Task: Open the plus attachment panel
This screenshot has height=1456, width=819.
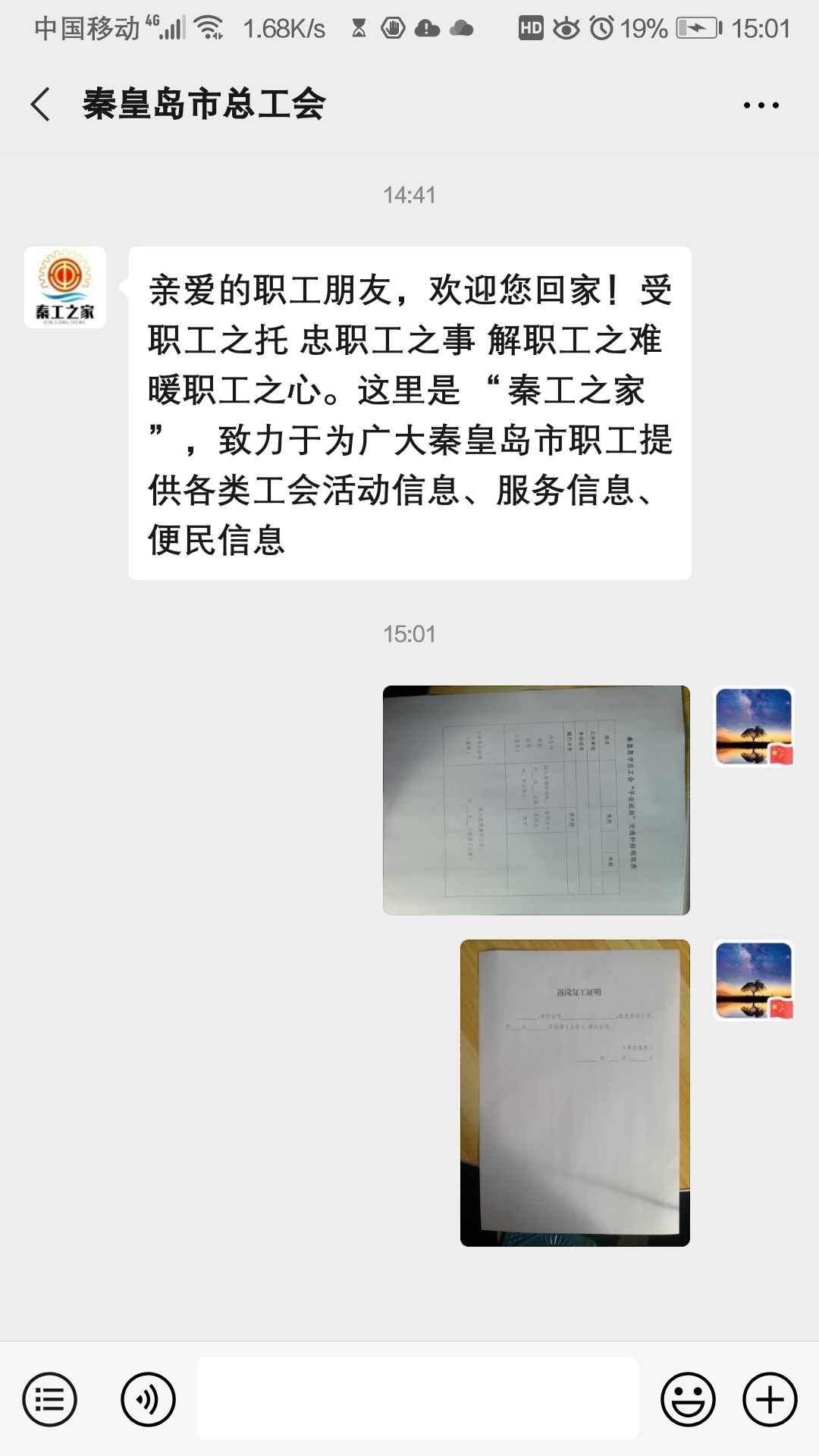Action: click(x=770, y=1399)
